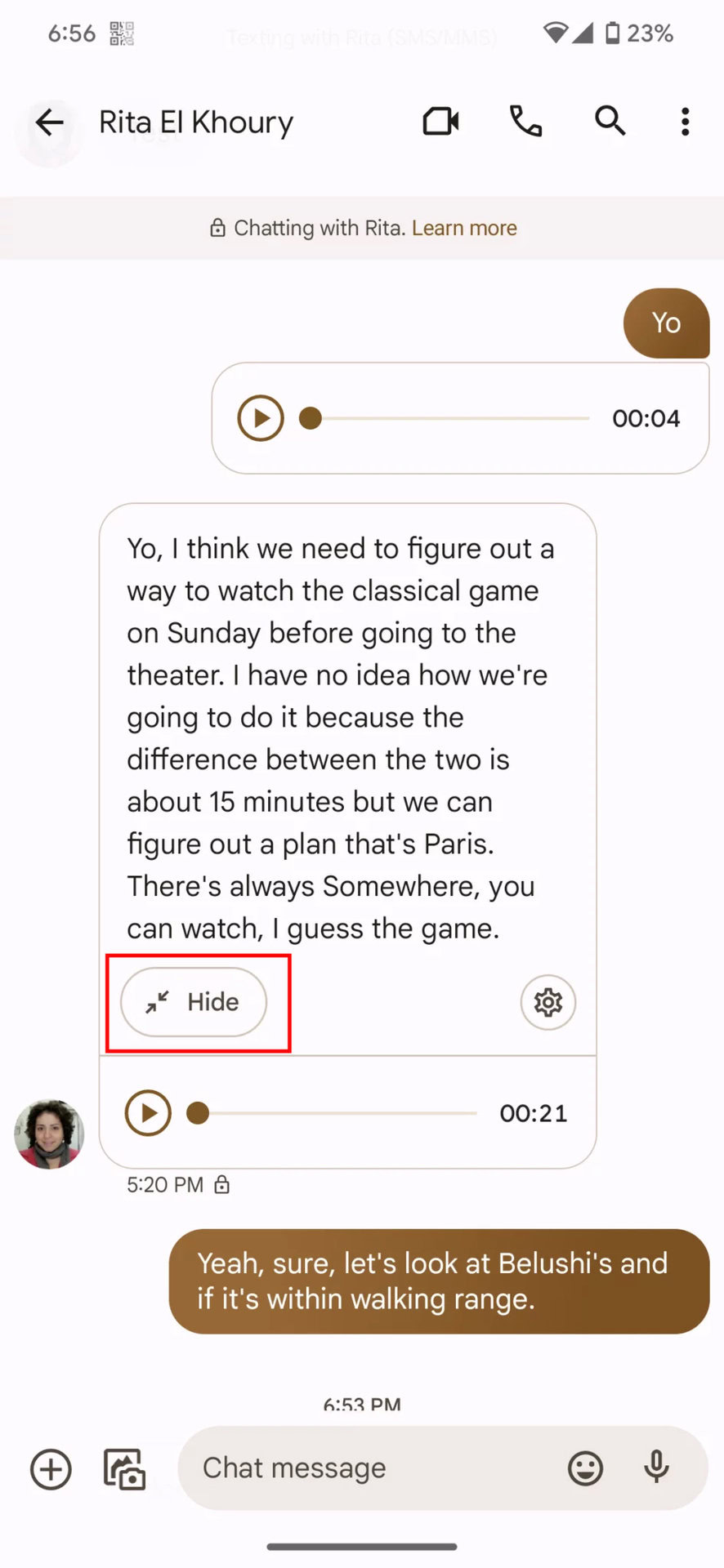This screenshot has height=1568, width=724.
Task: Play the 00:21 voice message from Rita
Action: click(x=148, y=1113)
